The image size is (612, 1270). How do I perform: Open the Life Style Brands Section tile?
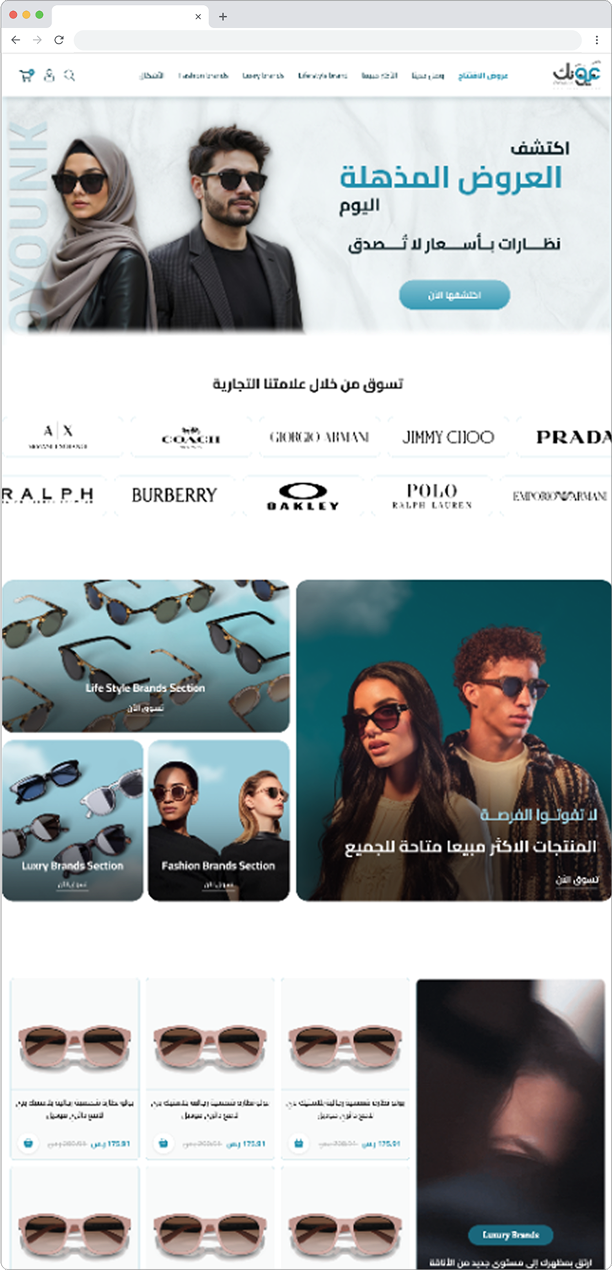pos(145,656)
